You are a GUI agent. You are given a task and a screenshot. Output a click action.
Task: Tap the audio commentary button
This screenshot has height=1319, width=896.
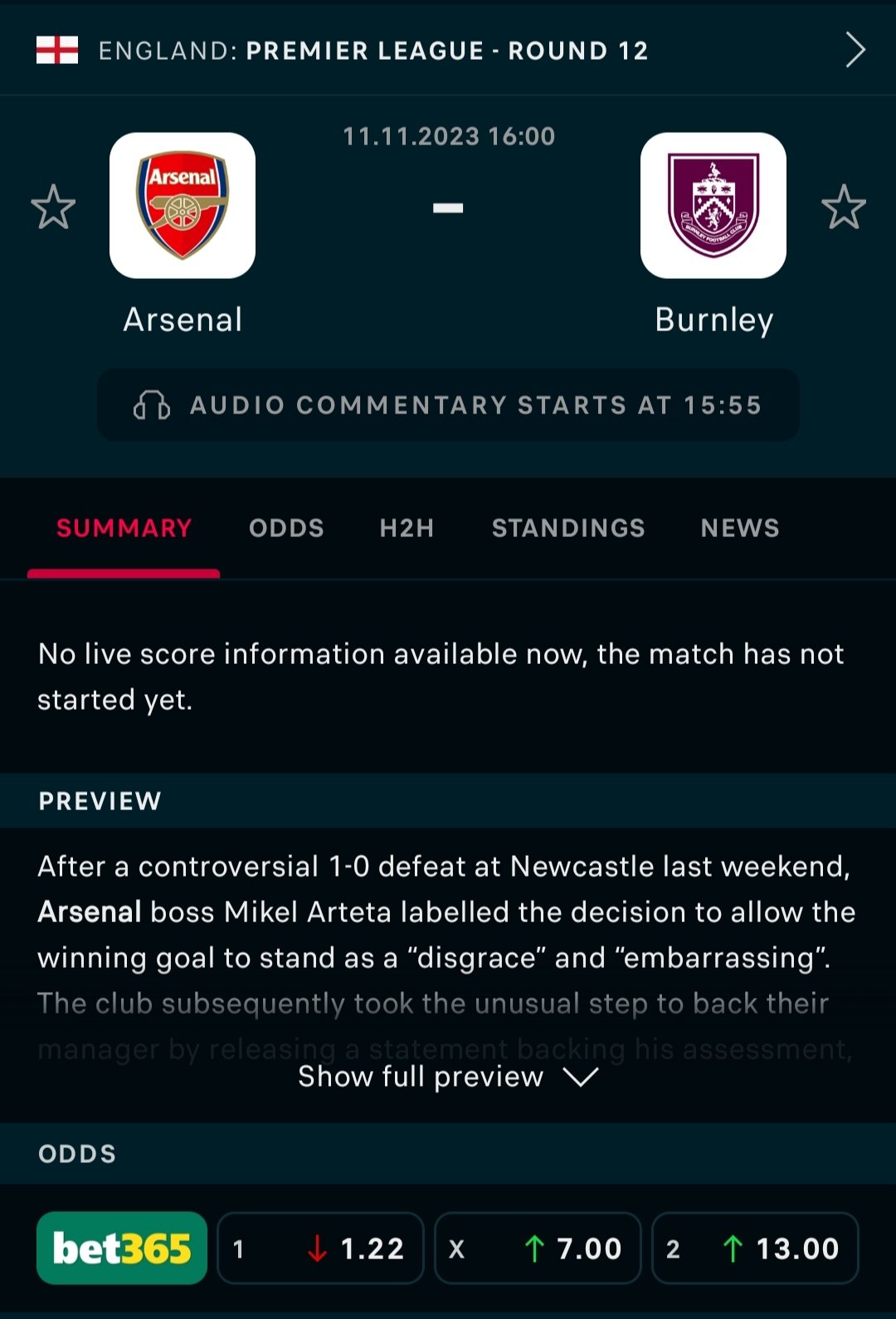[448, 405]
